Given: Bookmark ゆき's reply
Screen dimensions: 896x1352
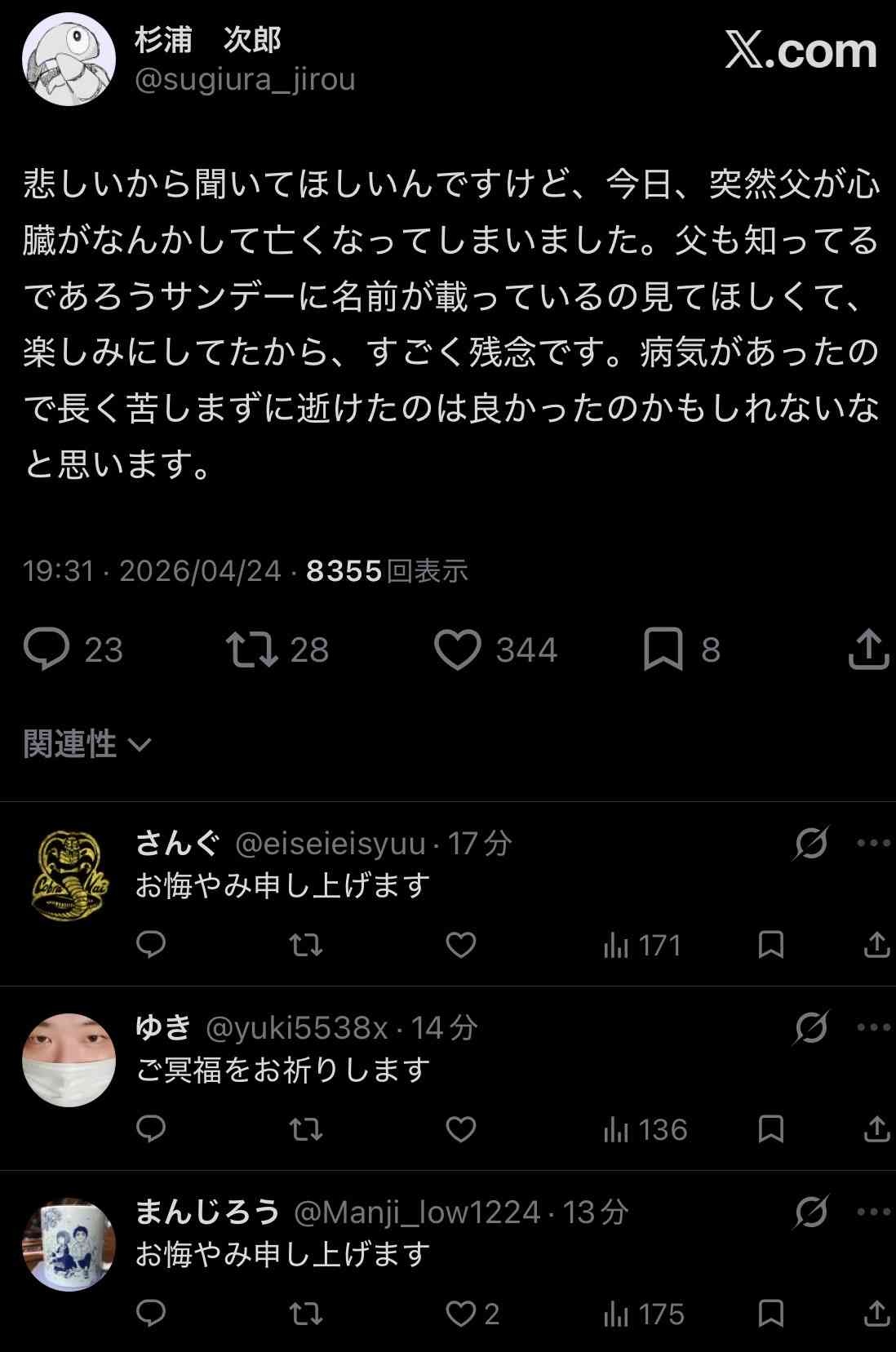Looking at the screenshot, I should tap(771, 1129).
